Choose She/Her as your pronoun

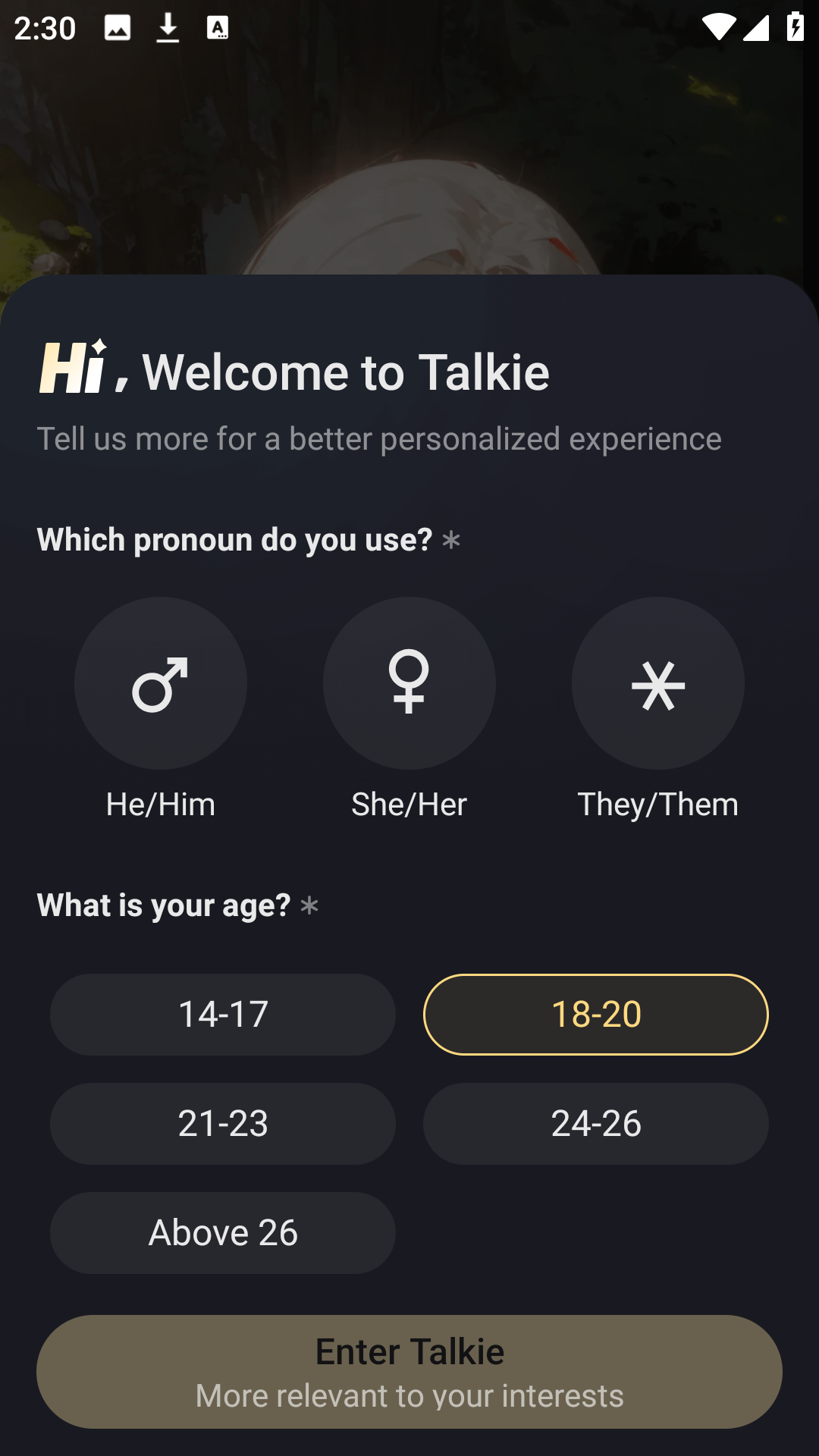409,683
